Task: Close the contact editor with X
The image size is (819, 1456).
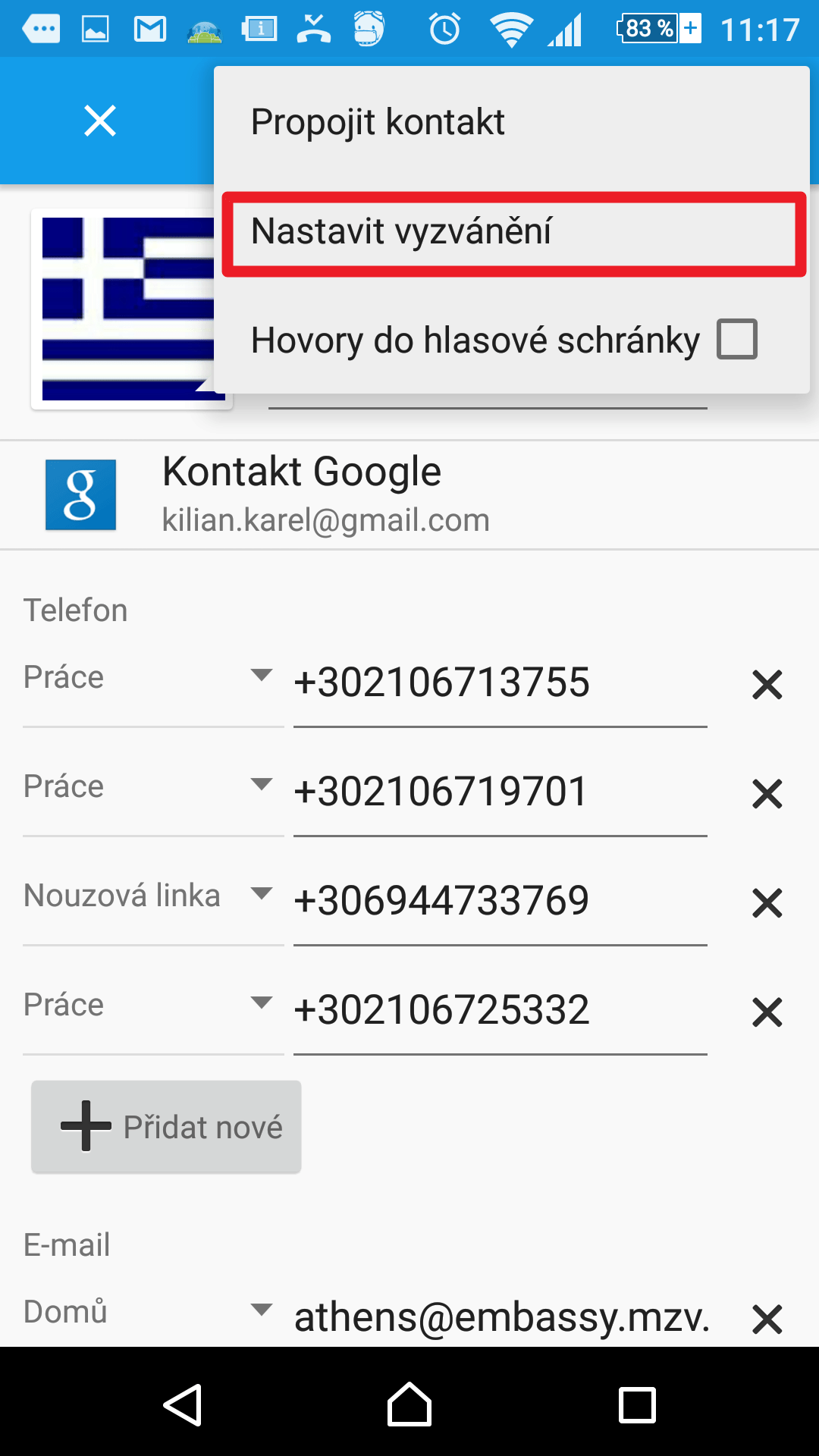Action: point(100,121)
